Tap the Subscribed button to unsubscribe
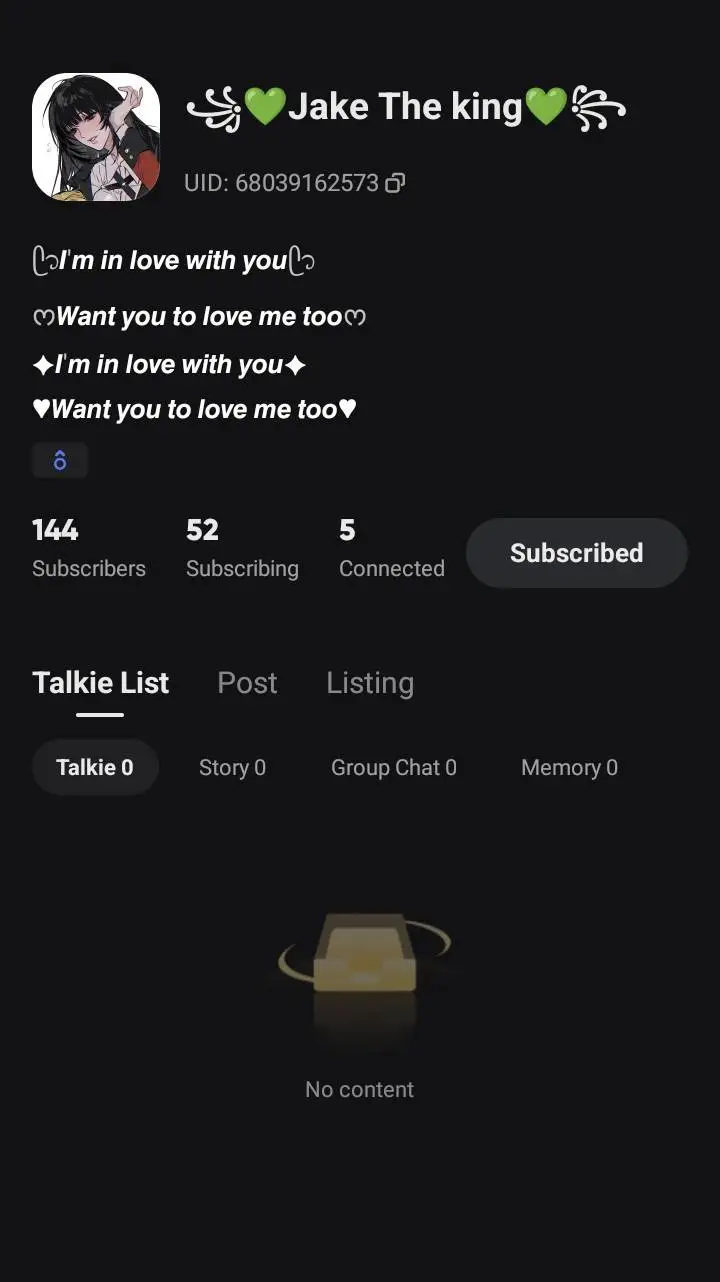The height and width of the screenshot is (1282, 720). (576, 552)
